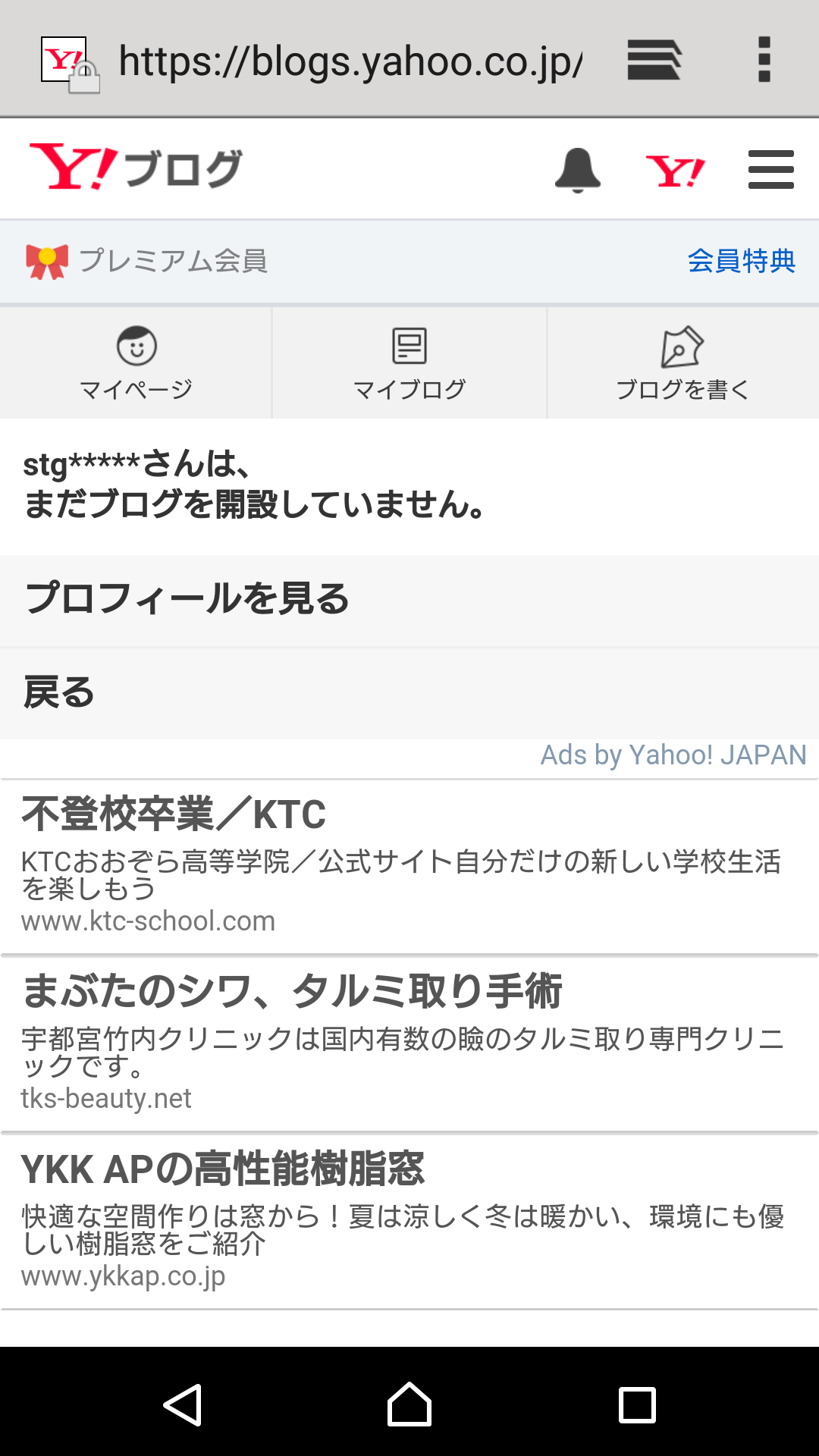Open プロフィールを見る
This screenshot has width=819, height=1456.
409,601
